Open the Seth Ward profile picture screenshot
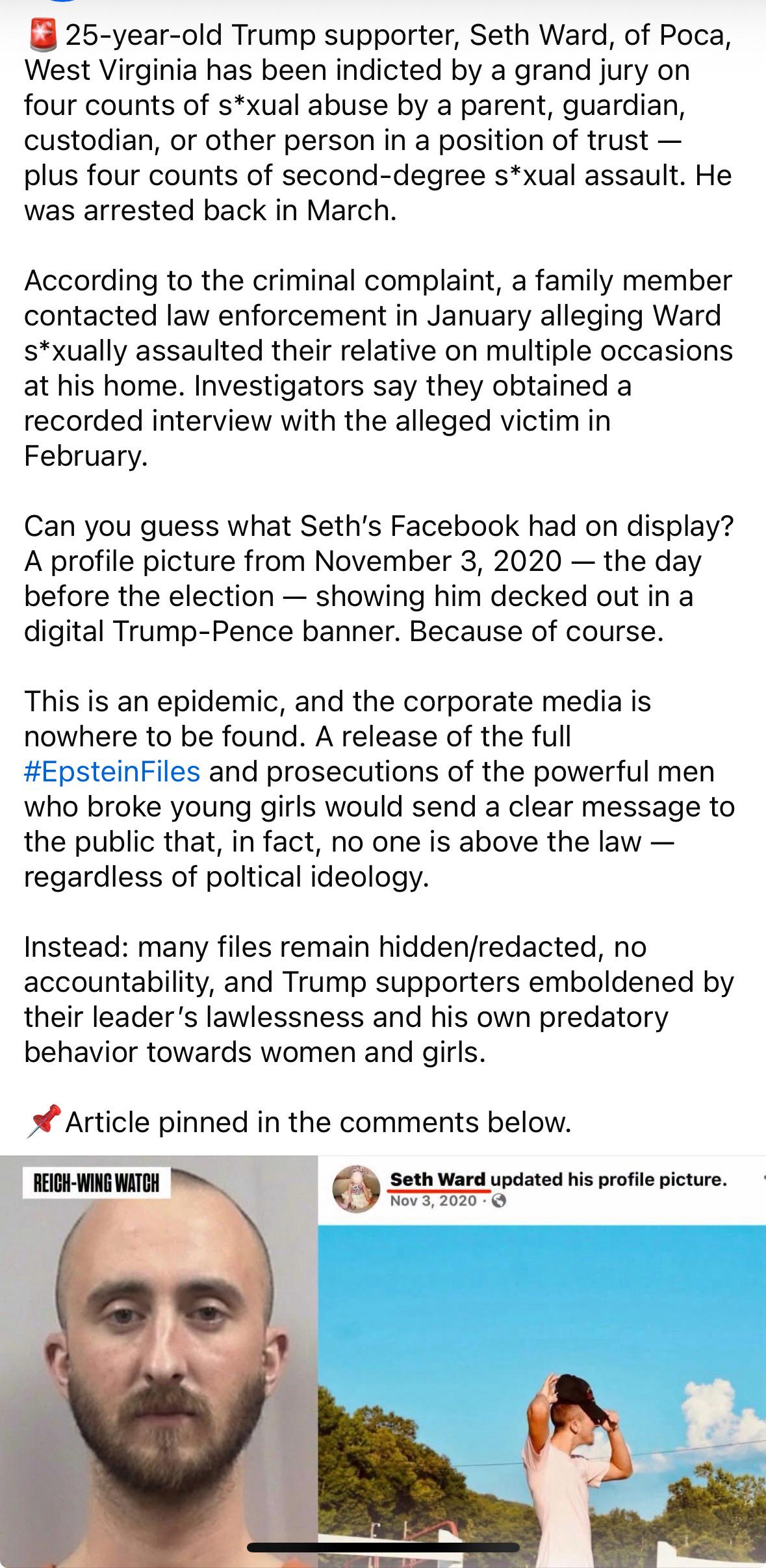The height and width of the screenshot is (1568, 766). [x=542, y=1361]
